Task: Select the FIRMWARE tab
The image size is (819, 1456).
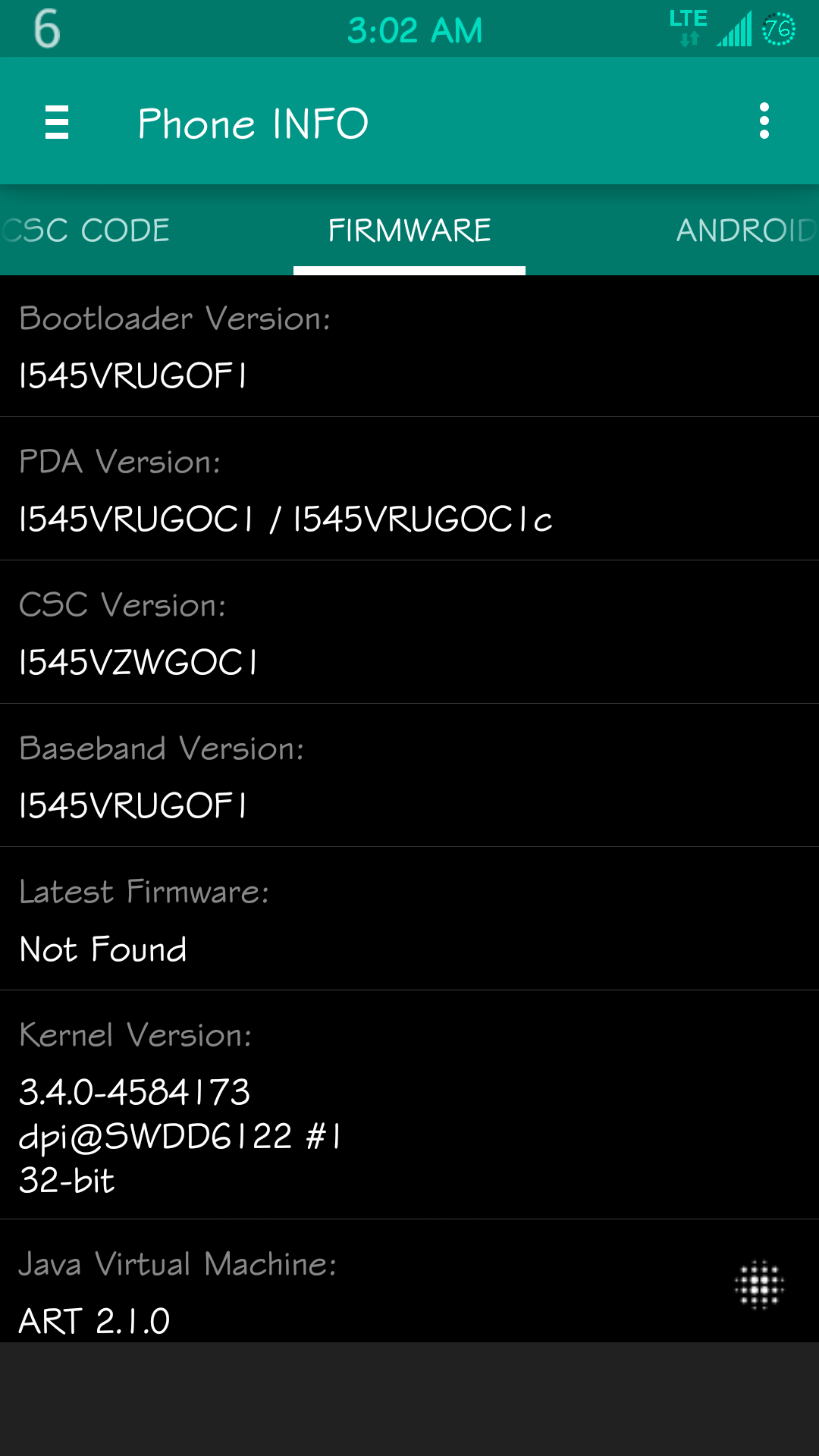Action: coord(409,231)
